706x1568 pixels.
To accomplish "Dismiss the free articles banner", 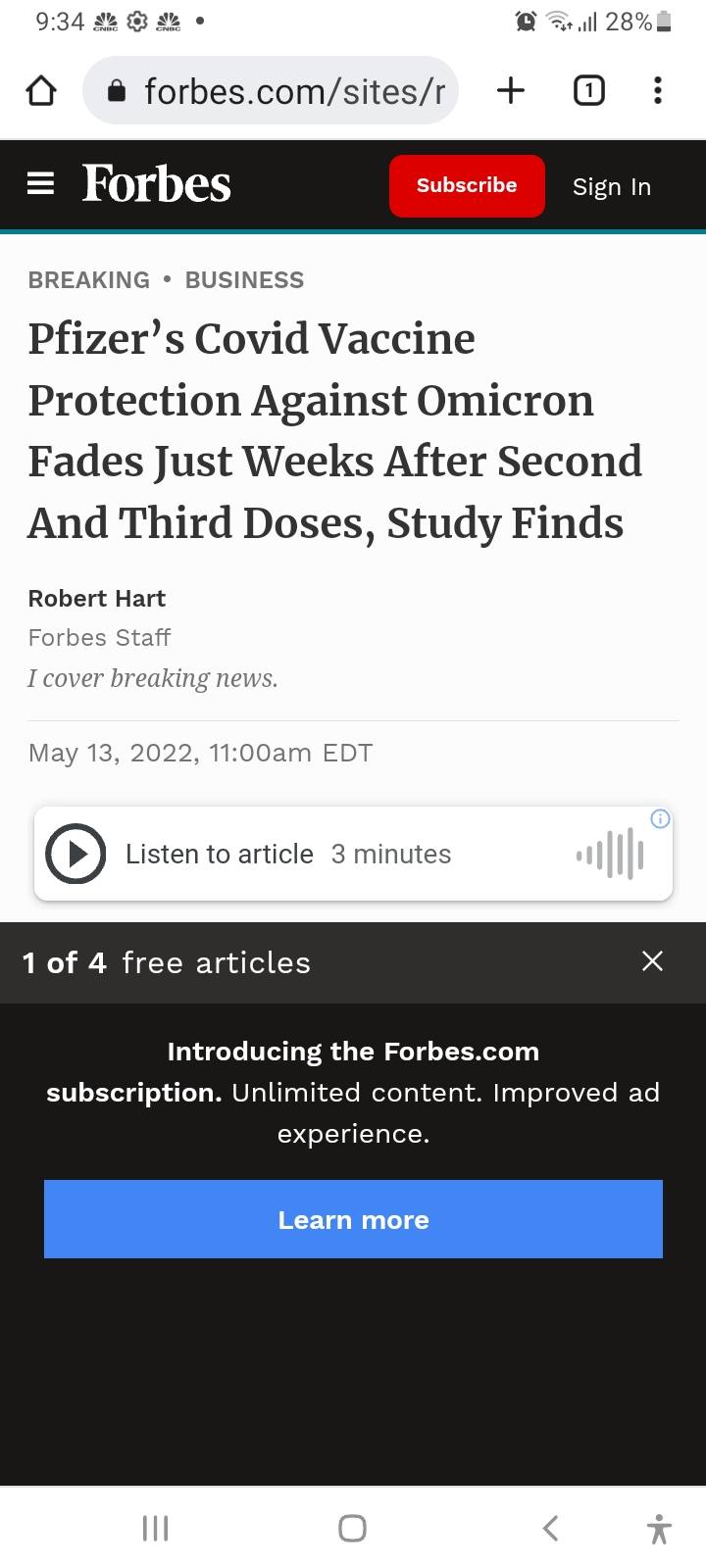I will [x=652, y=961].
